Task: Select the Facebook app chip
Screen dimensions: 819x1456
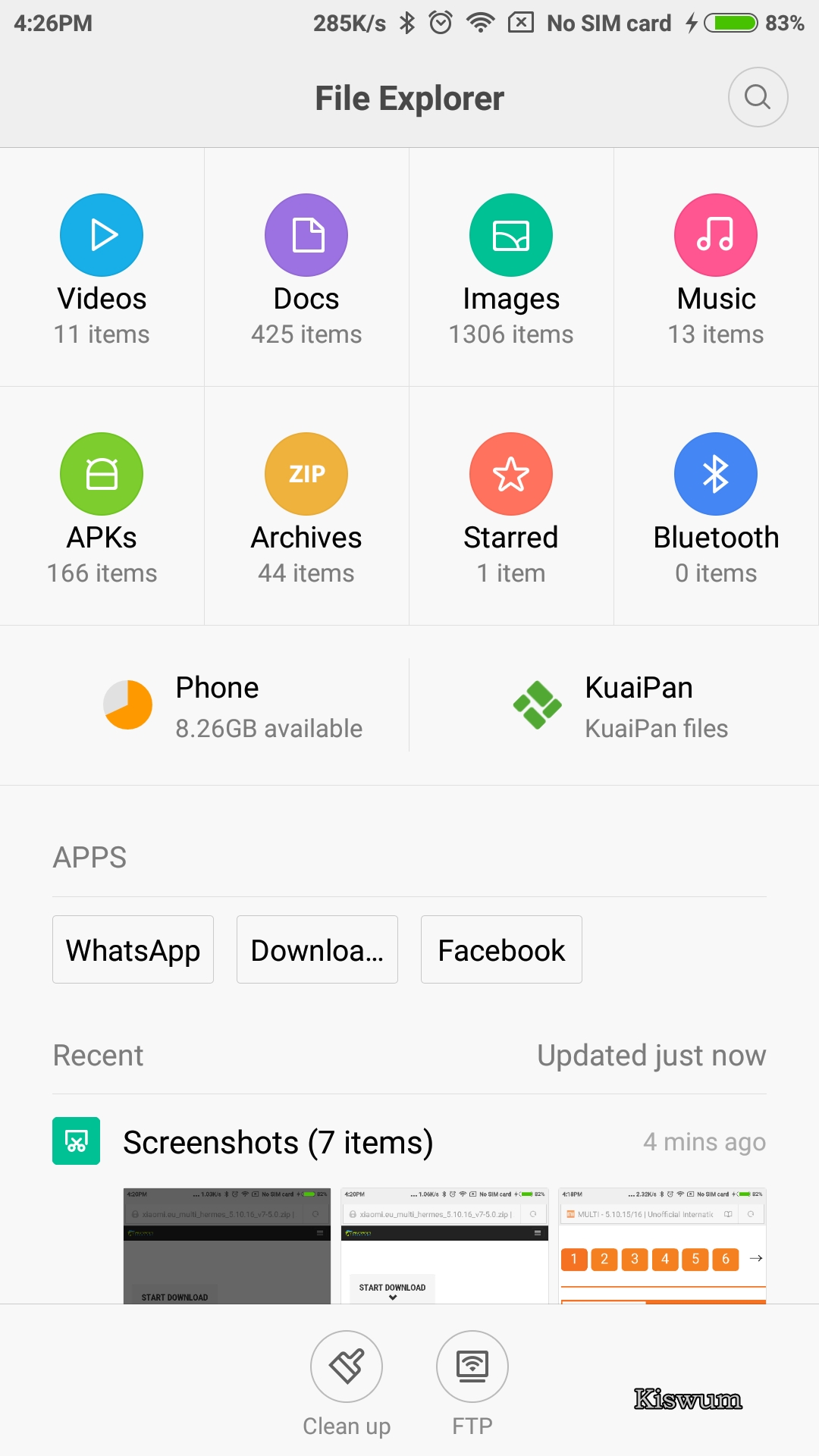Action: [501, 949]
